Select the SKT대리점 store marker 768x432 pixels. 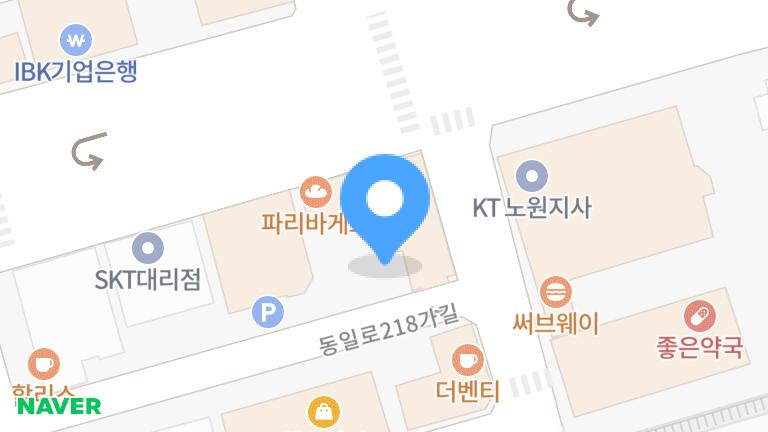pyautogui.click(x=148, y=247)
